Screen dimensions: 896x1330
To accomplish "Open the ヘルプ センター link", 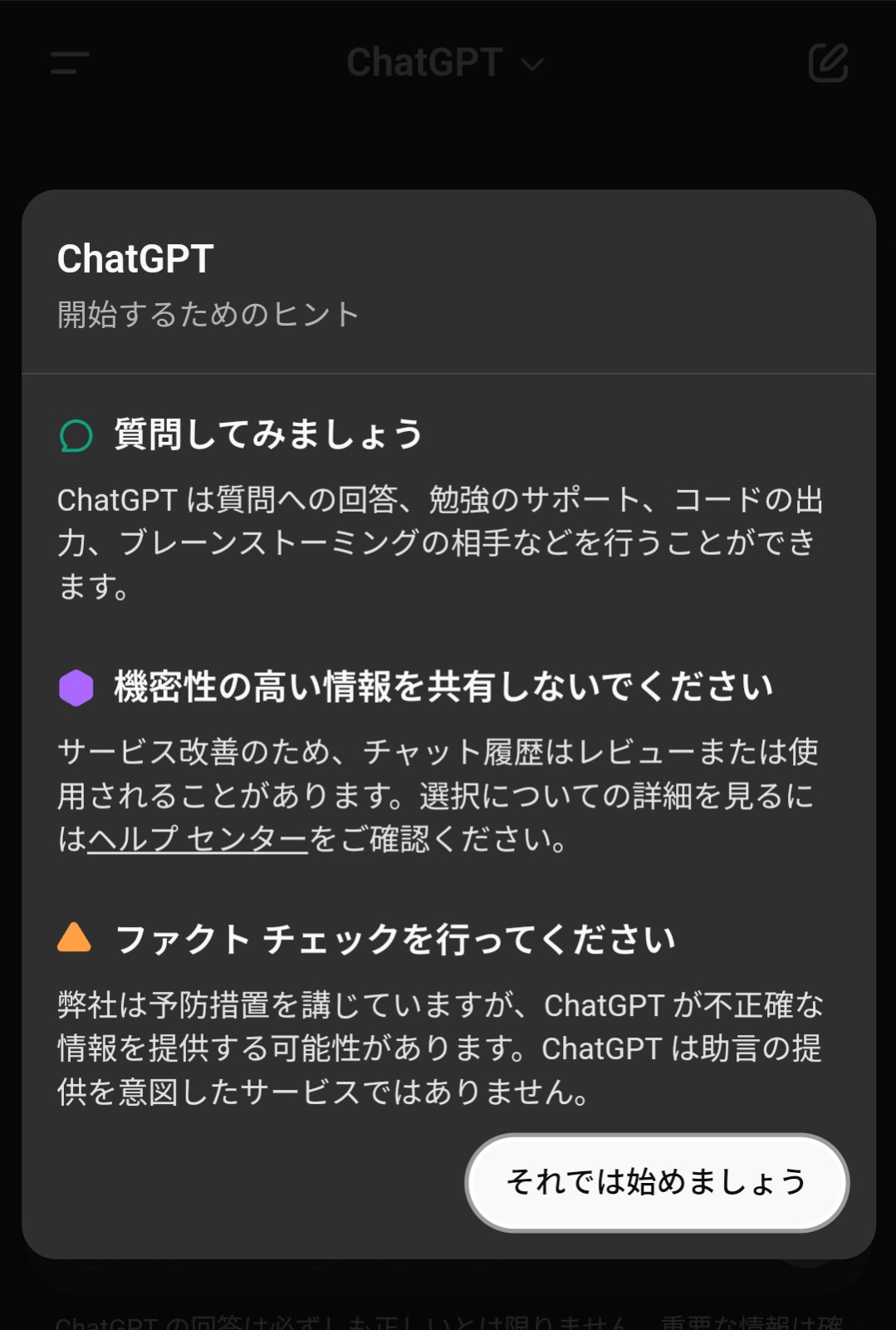I will click(198, 839).
